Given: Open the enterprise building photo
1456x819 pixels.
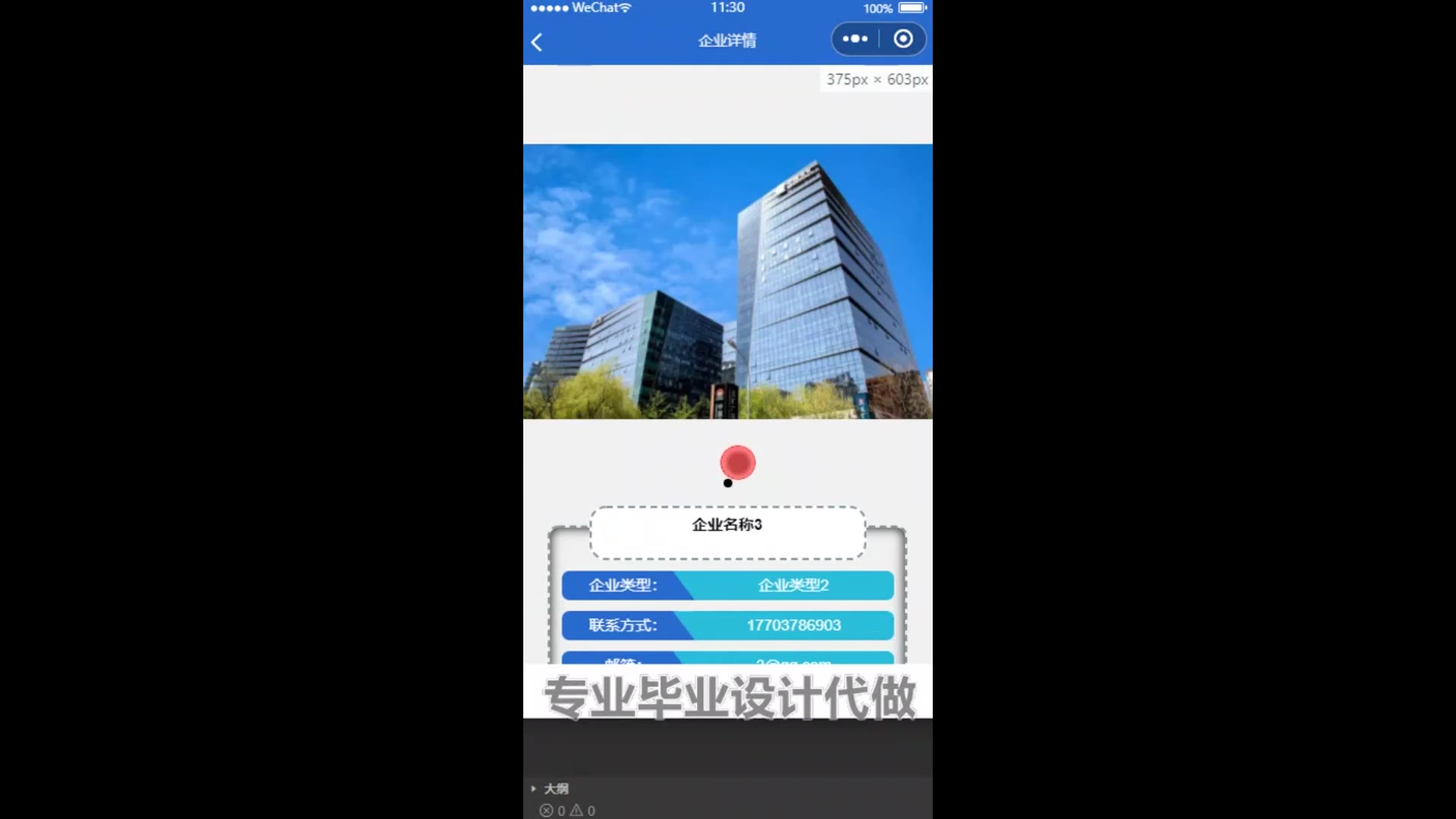Looking at the screenshot, I should click(x=727, y=281).
